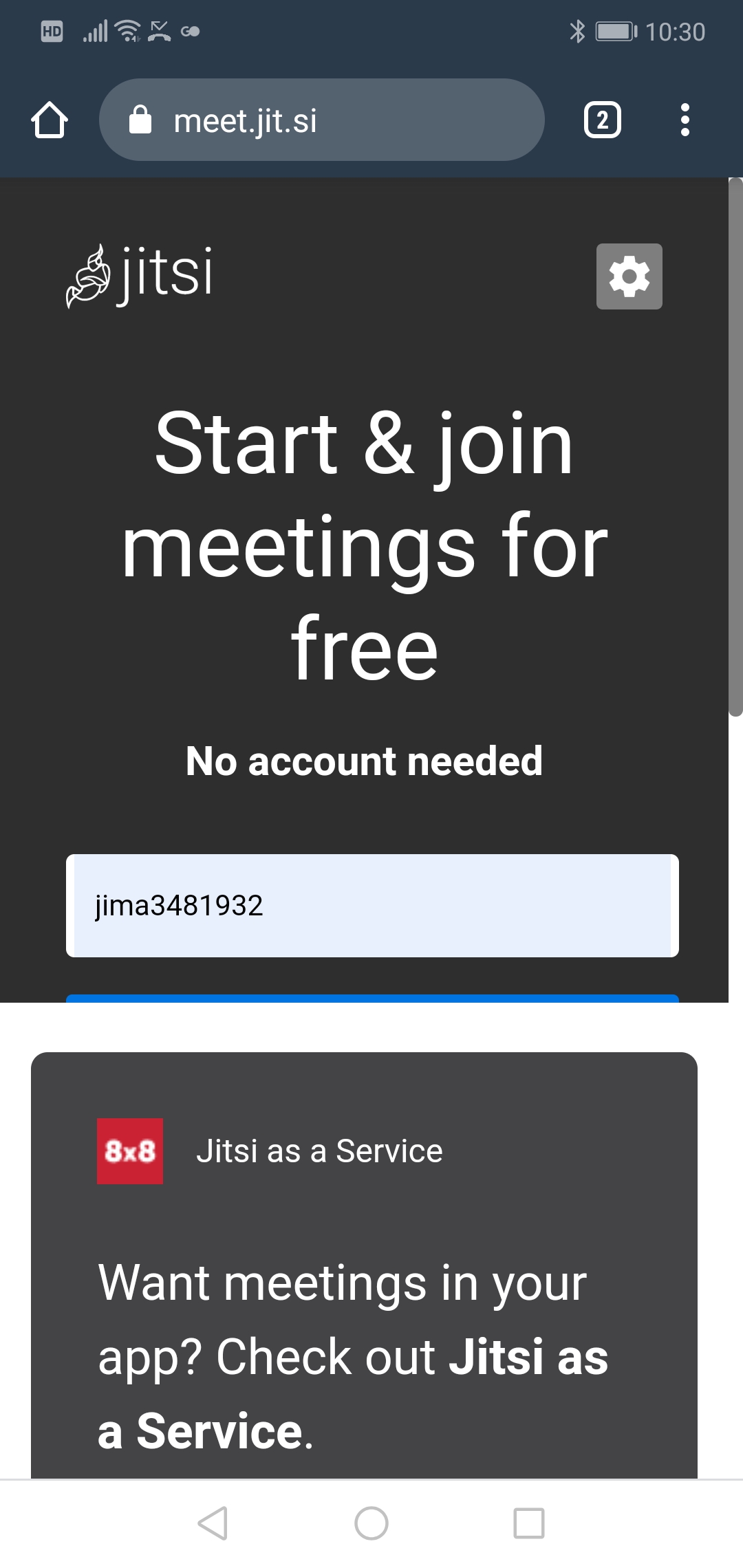Open the browser tab switcher
The height and width of the screenshot is (1568, 743).
[602, 120]
